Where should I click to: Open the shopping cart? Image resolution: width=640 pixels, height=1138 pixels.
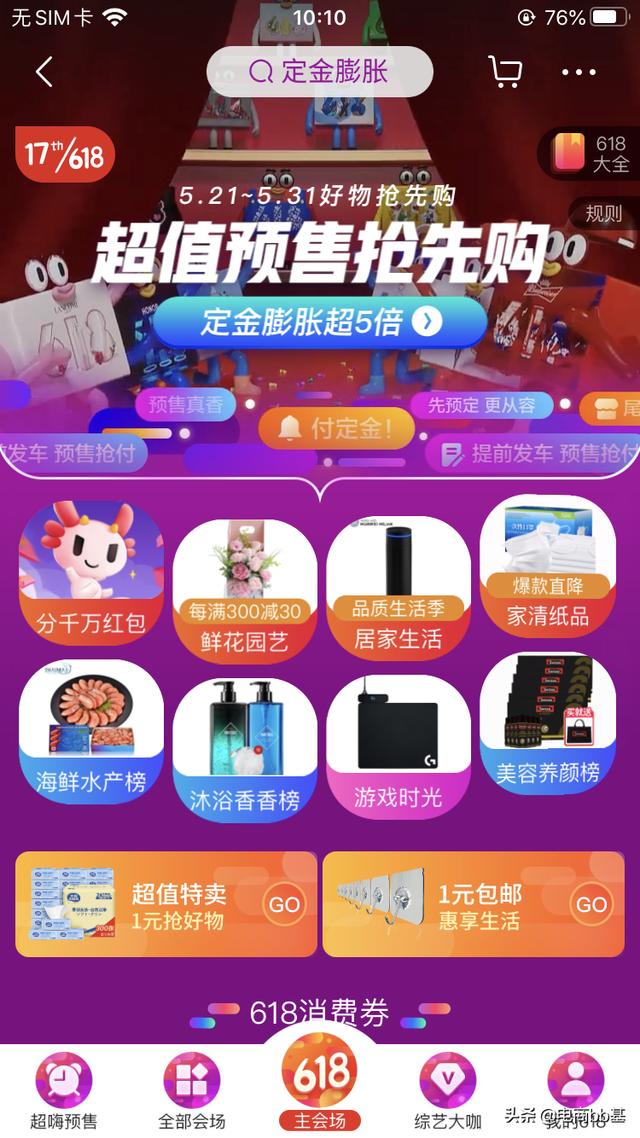(x=505, y=72)
